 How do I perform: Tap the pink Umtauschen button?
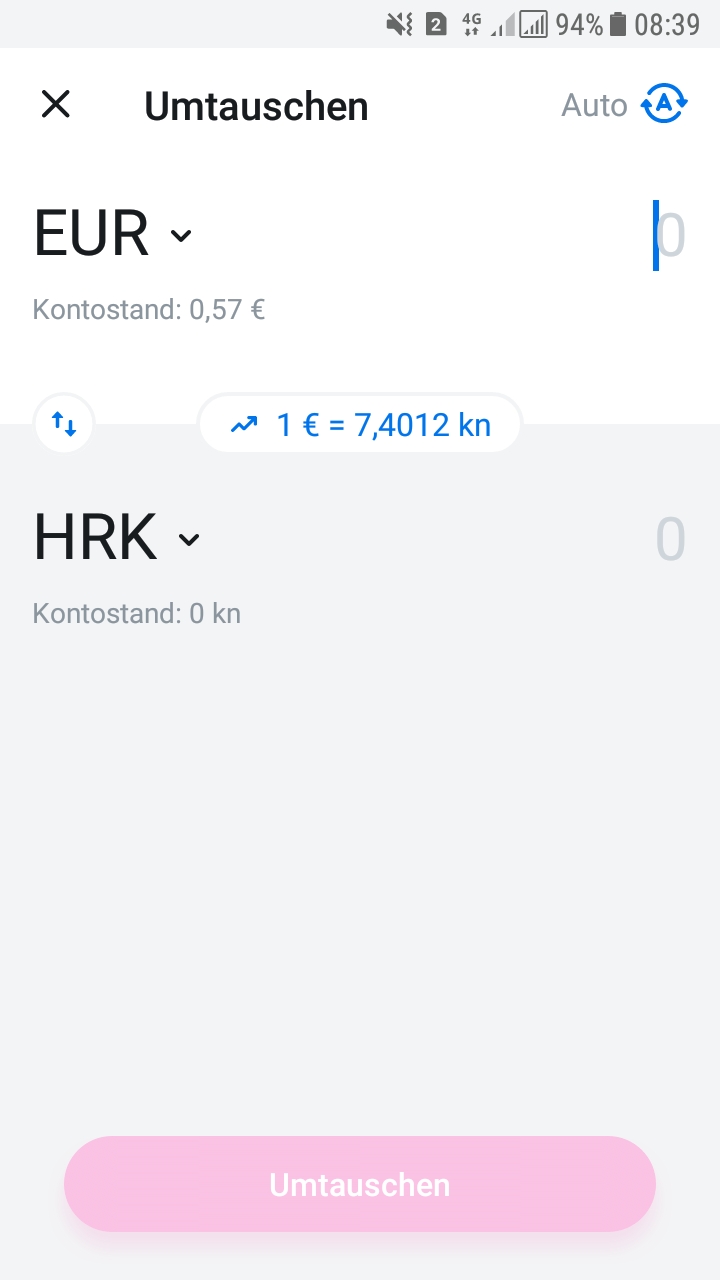coord(360,1184)
